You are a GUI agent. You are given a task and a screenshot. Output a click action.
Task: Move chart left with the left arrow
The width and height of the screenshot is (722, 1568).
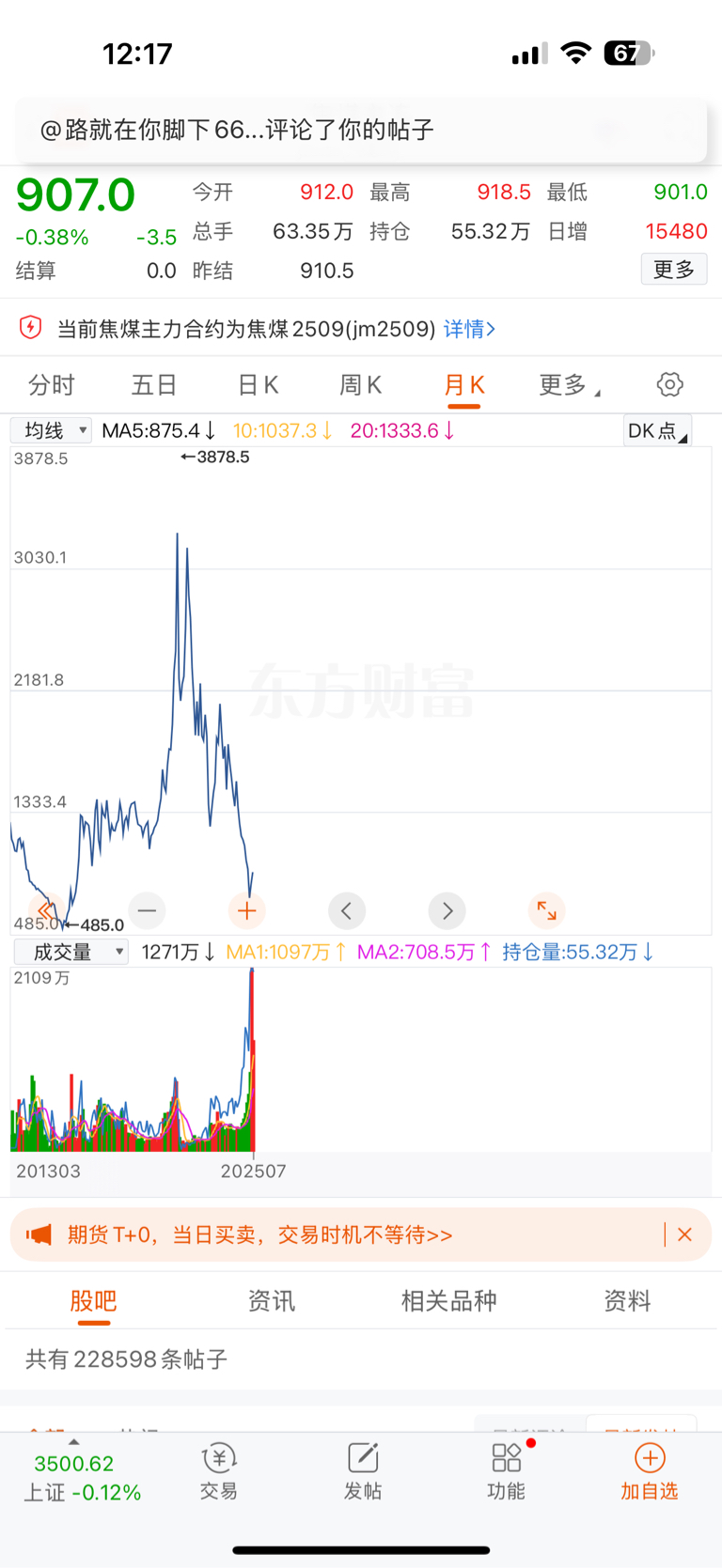[x=347, y=910]
